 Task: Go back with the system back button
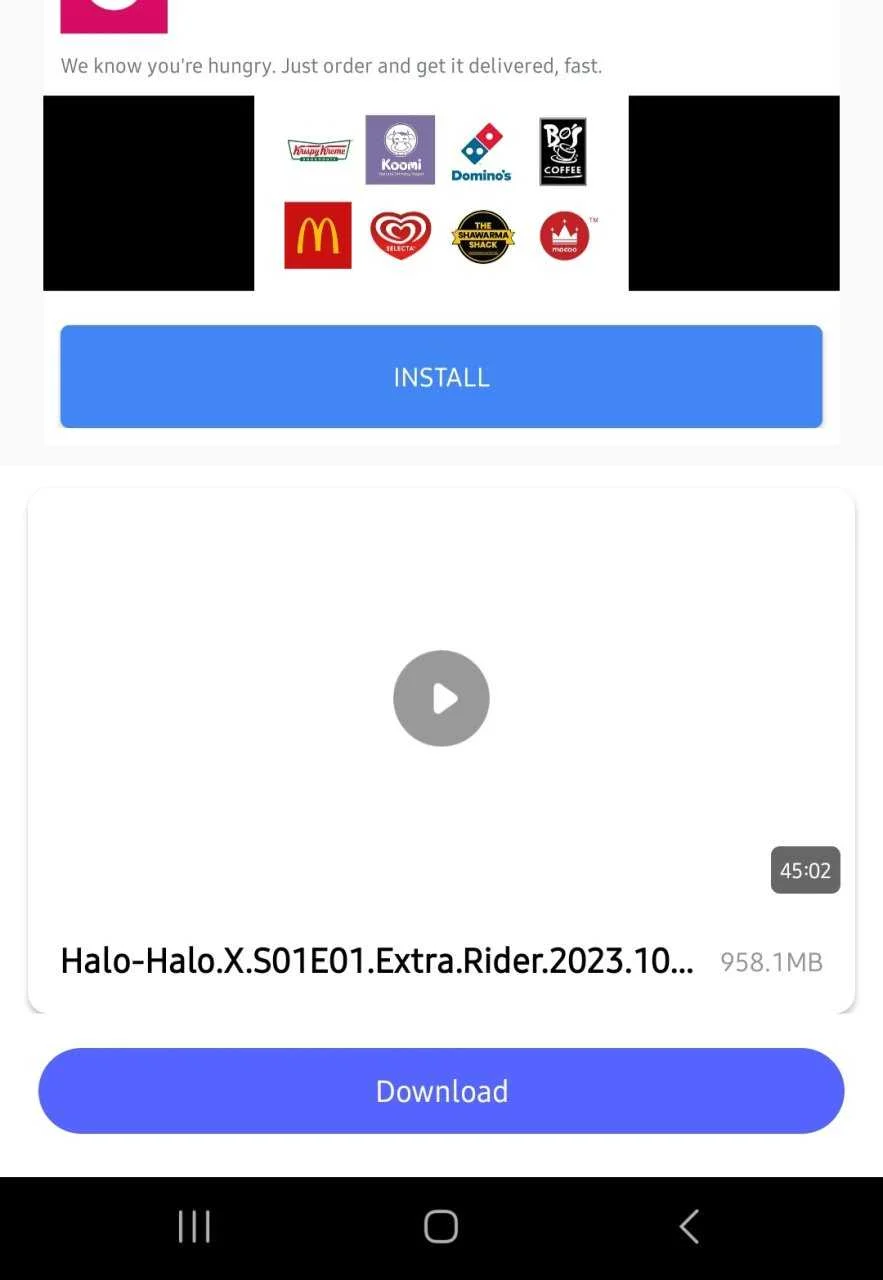(x=689, y=1226)
